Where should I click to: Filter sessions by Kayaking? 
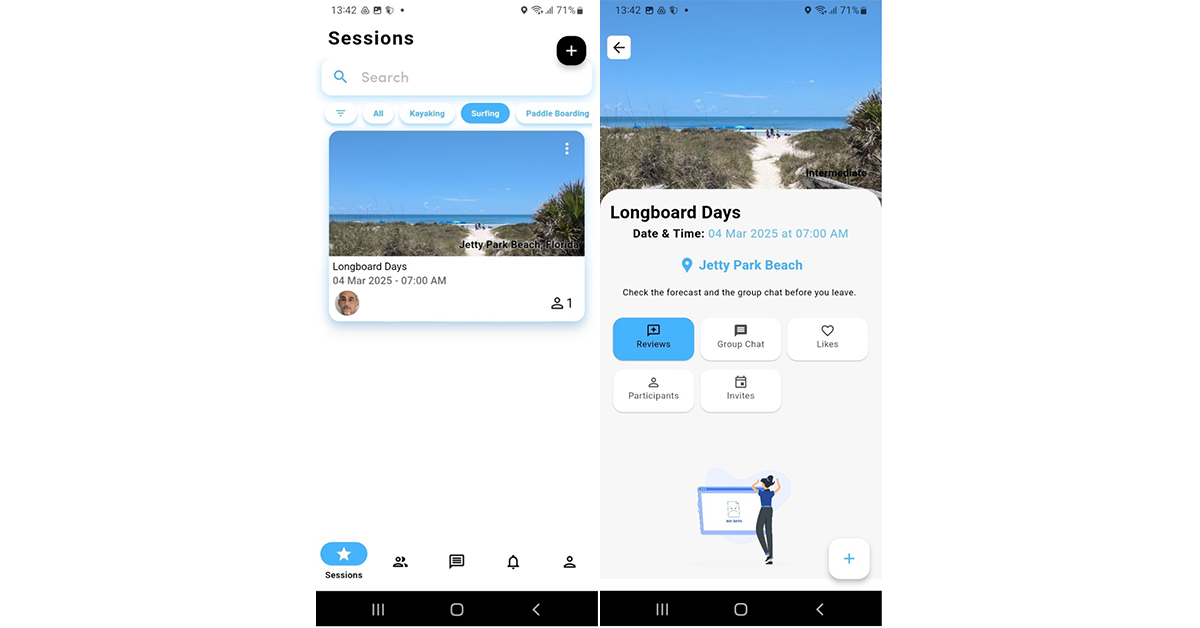click(427, 114)
